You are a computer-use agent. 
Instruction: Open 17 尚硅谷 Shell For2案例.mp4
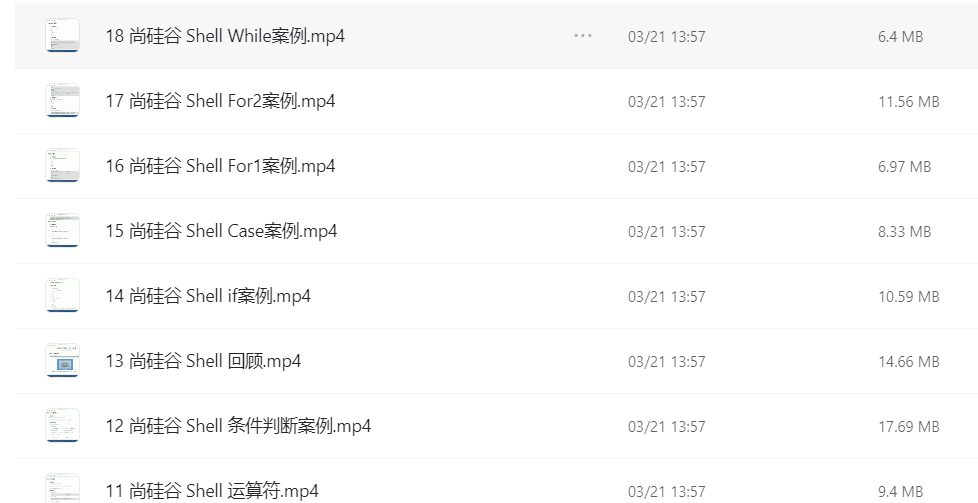pos(220,101)
